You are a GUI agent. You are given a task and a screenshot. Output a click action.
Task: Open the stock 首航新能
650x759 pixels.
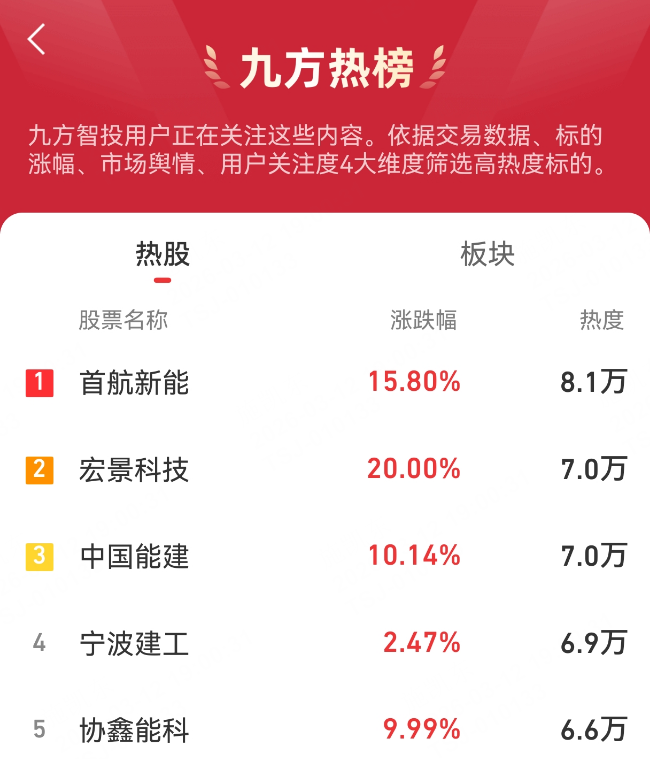134,382
